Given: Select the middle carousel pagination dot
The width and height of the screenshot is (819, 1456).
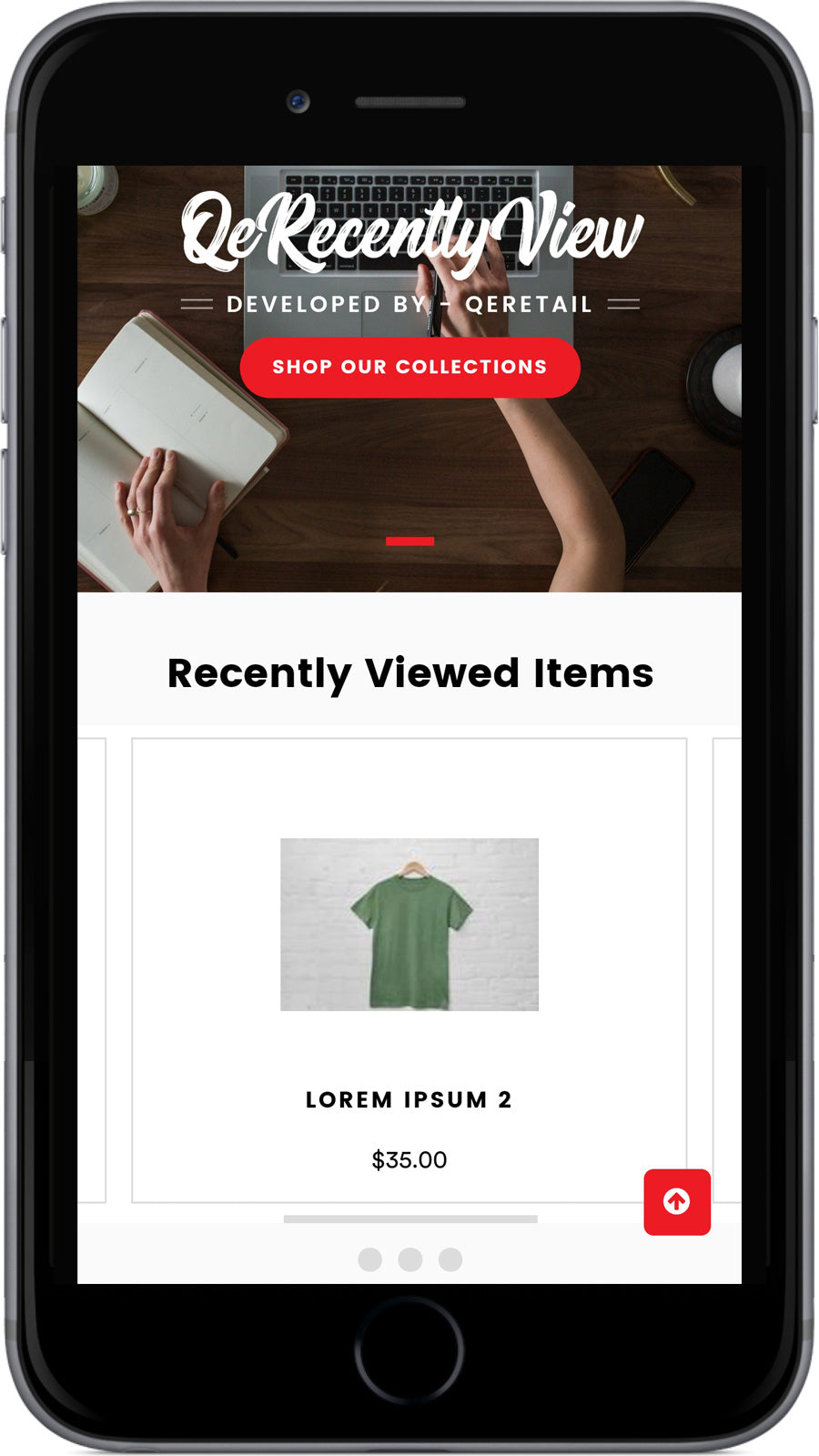Looking at the screenshot, I should coord(410,1259).
